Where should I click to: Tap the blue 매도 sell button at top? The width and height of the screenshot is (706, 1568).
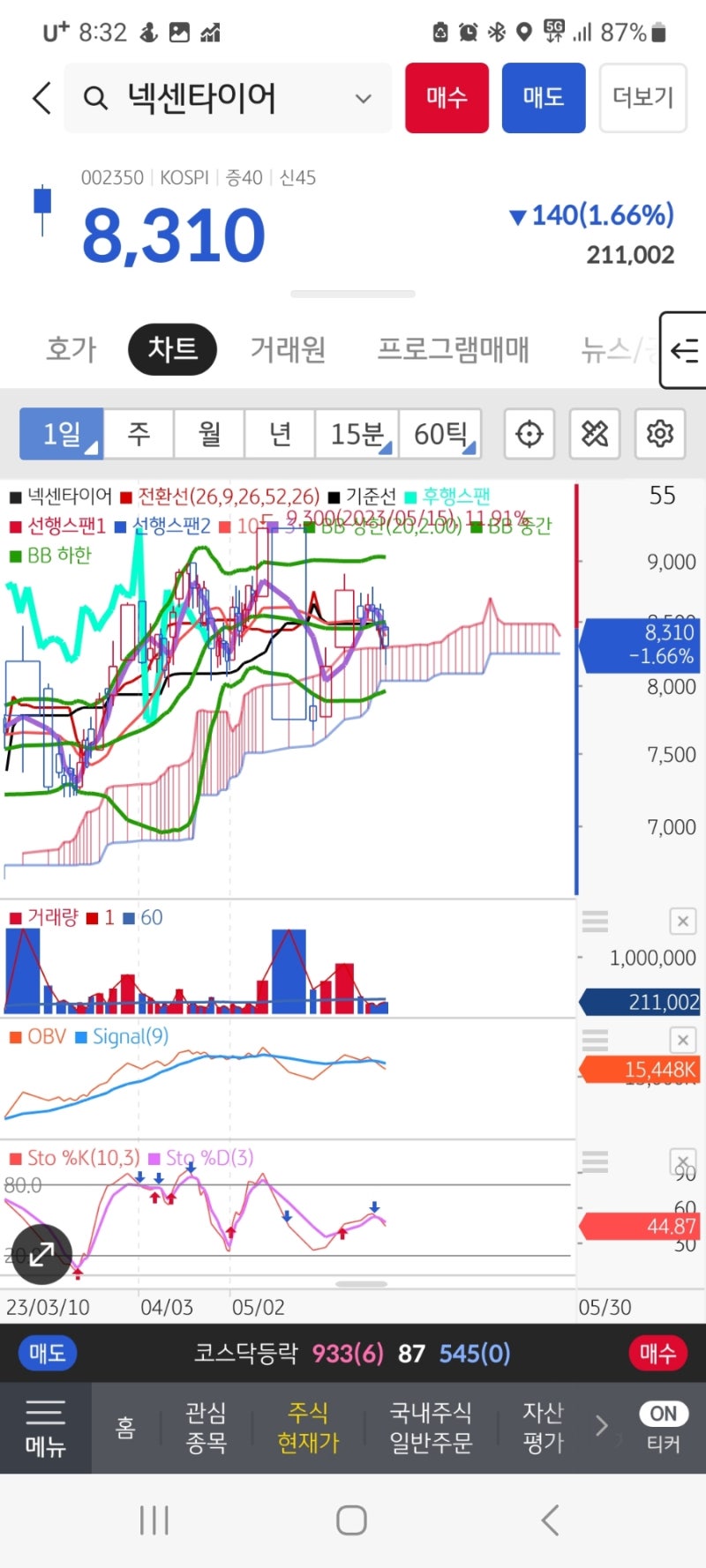pyautogui.click(x=543, y=98)
